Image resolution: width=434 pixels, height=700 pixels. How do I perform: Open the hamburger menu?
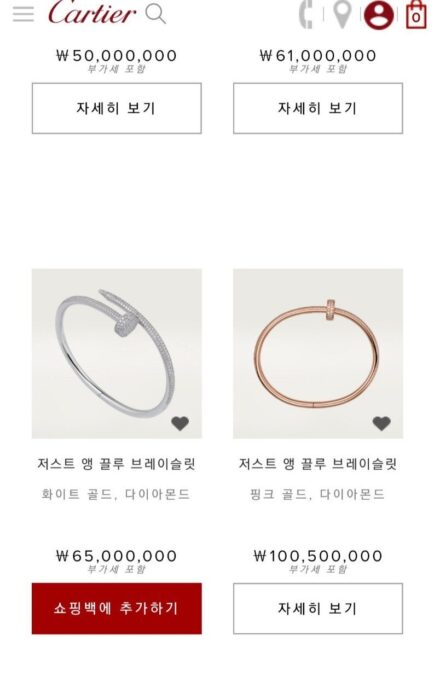[23, 14]
